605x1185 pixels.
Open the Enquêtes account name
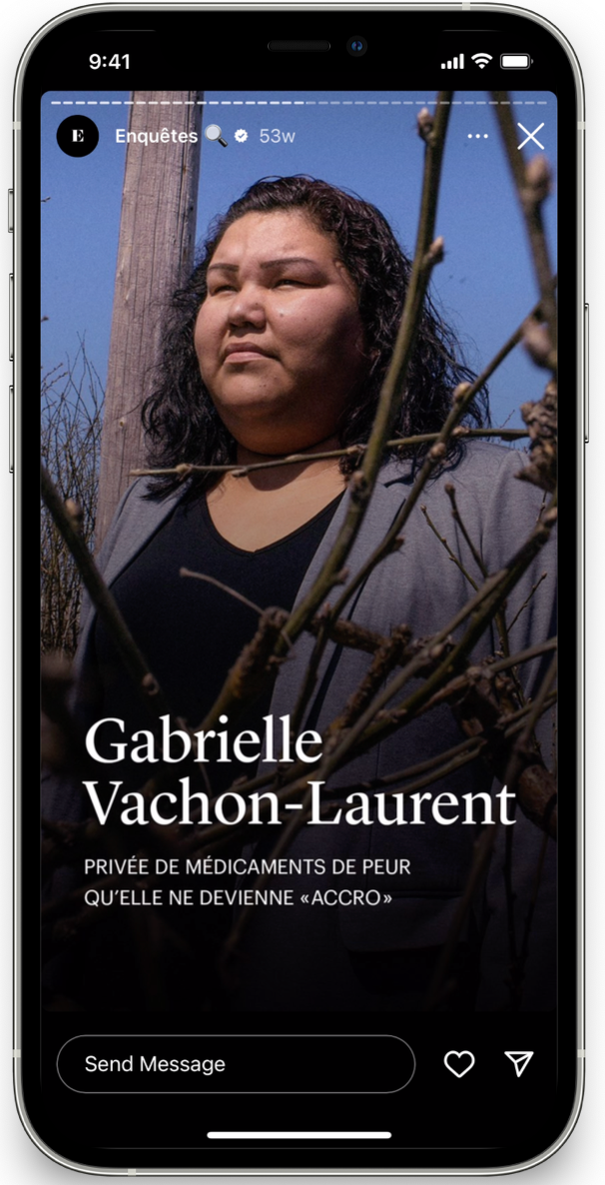pyautogui.click(x=156, y=136)
